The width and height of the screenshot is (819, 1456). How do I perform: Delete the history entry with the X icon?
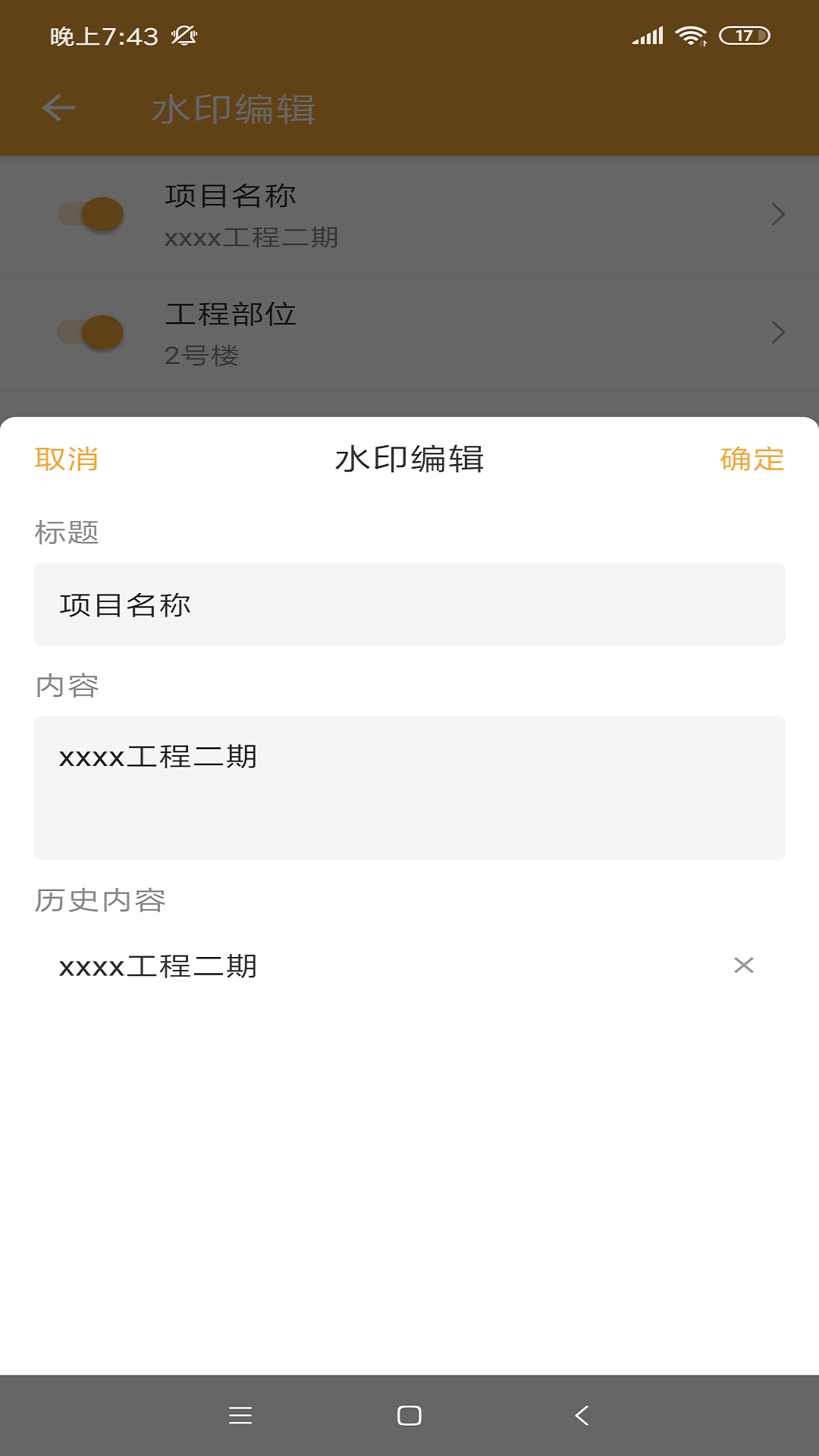point(744,965)
